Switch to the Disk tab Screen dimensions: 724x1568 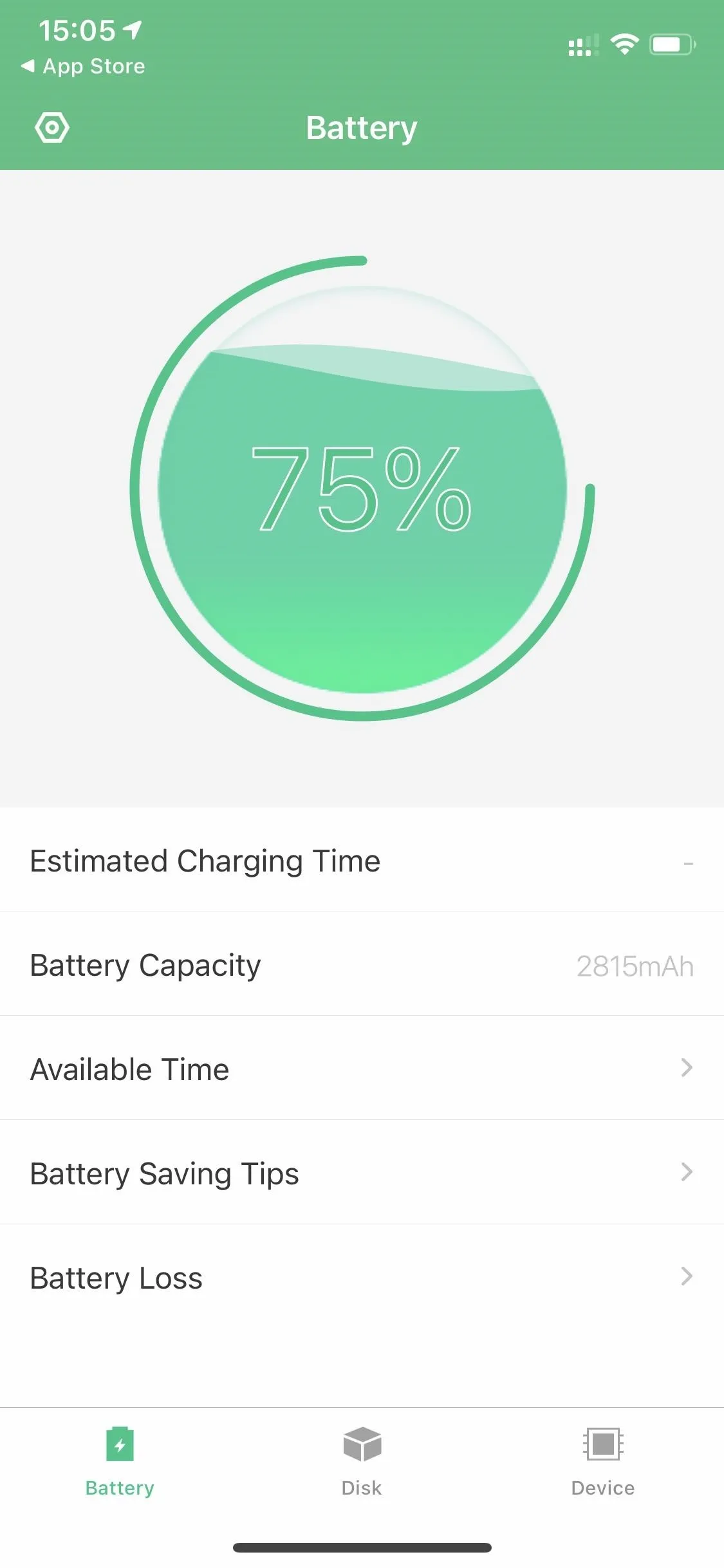click(x=362, y=1461)
